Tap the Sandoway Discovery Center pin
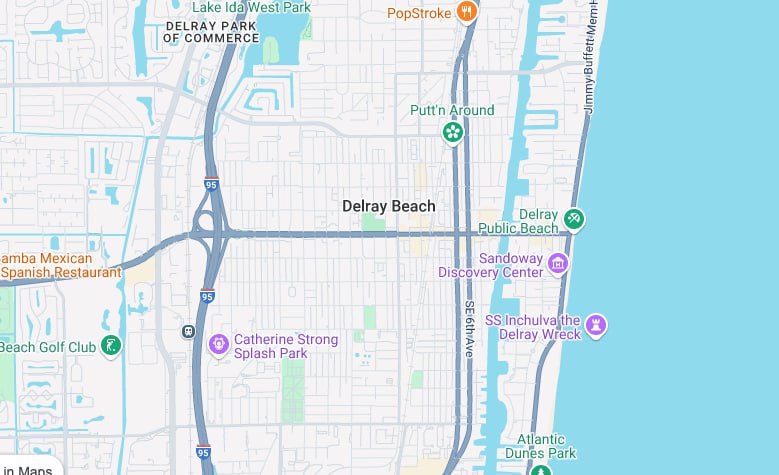779x475 pixels. click(x=558, y=264)
